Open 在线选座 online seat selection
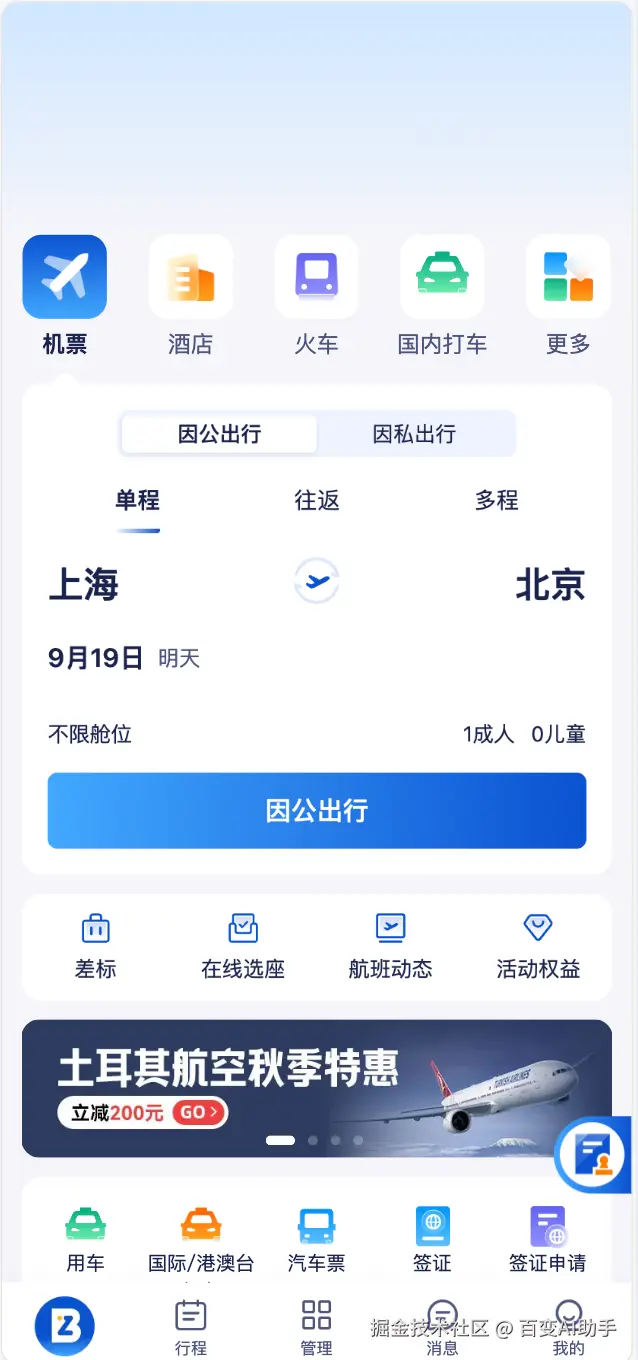 243,946
